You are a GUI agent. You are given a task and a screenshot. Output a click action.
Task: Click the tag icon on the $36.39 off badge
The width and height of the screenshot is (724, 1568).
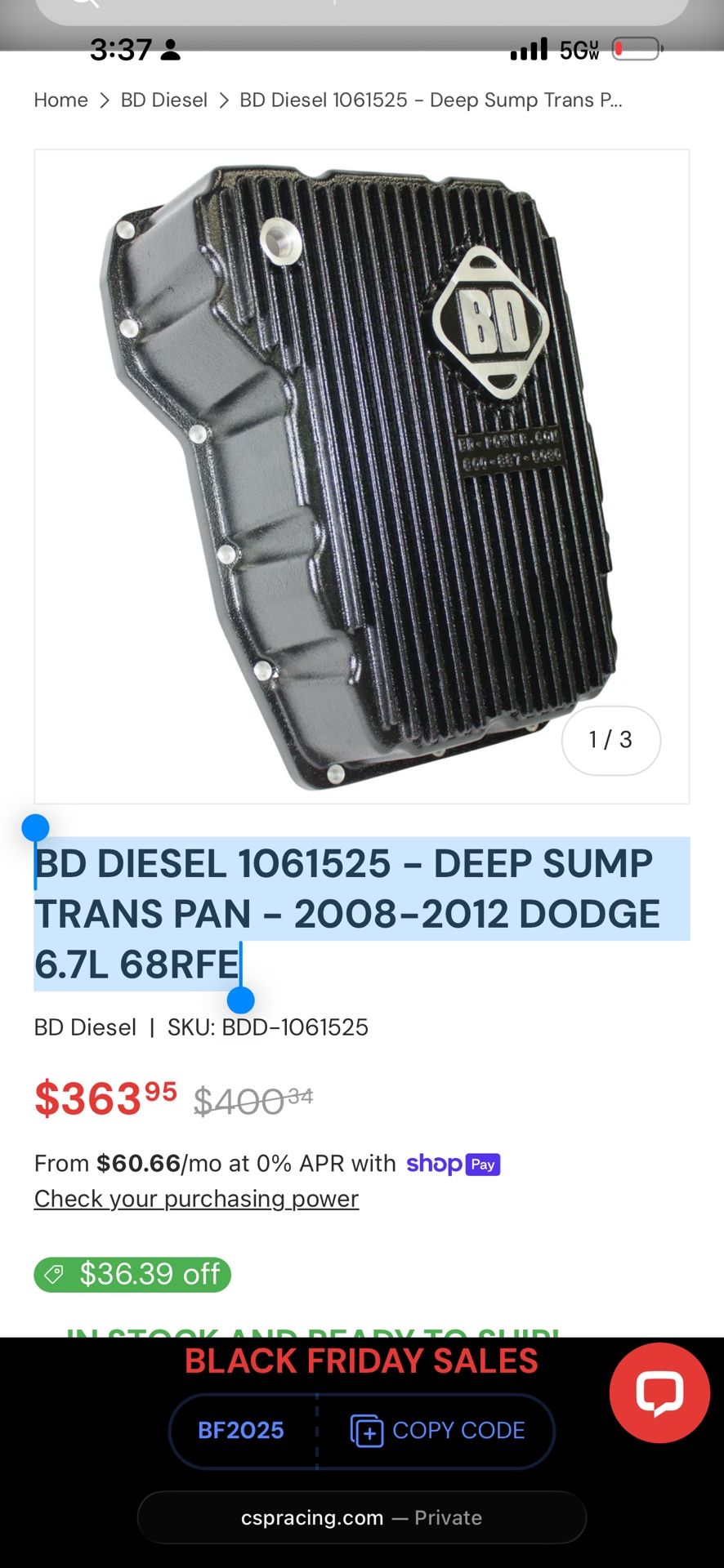point(56,1275)
